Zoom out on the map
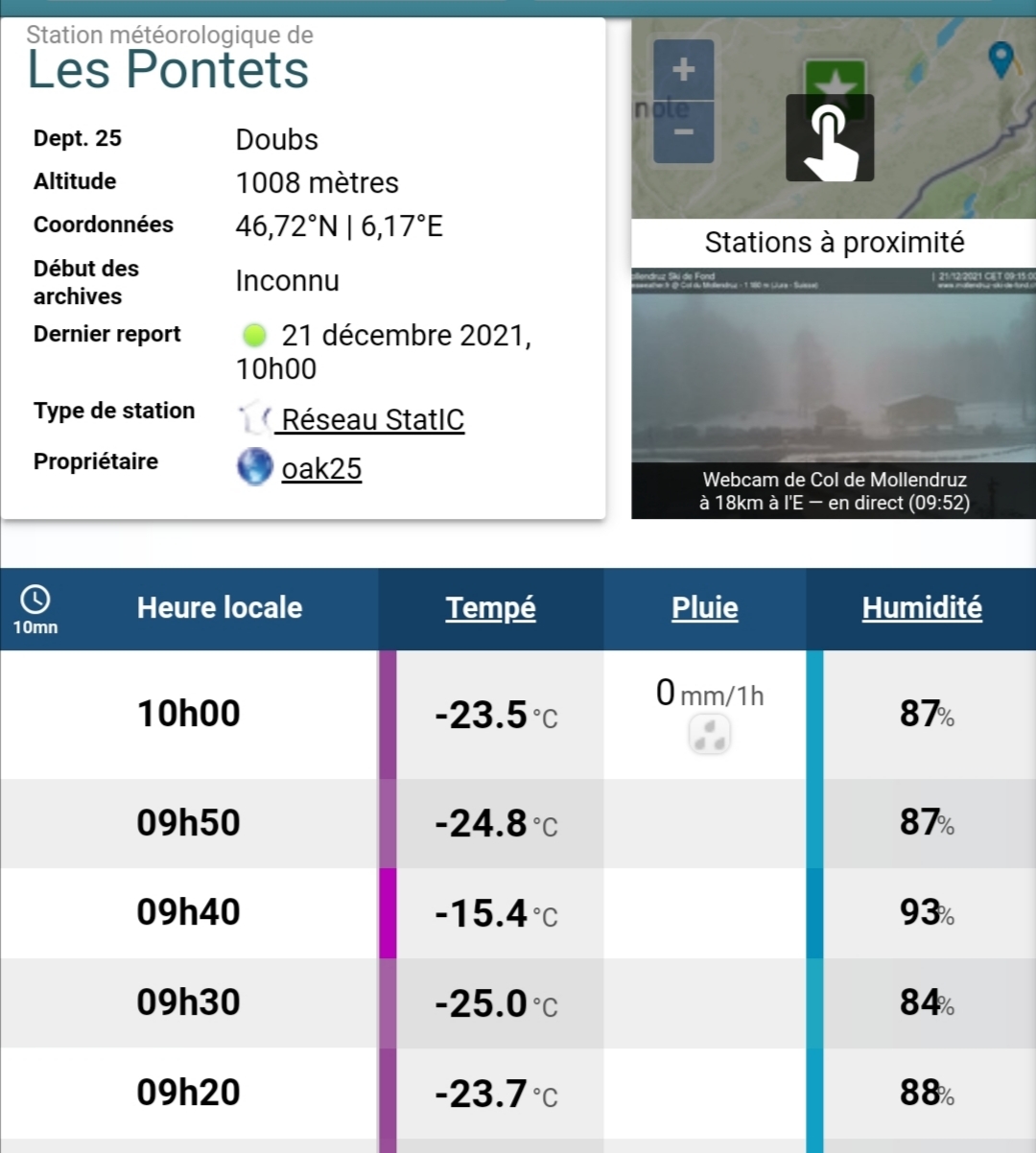Image resolution: width=1036 pixels, height=1153 pixels. [683, 131]
